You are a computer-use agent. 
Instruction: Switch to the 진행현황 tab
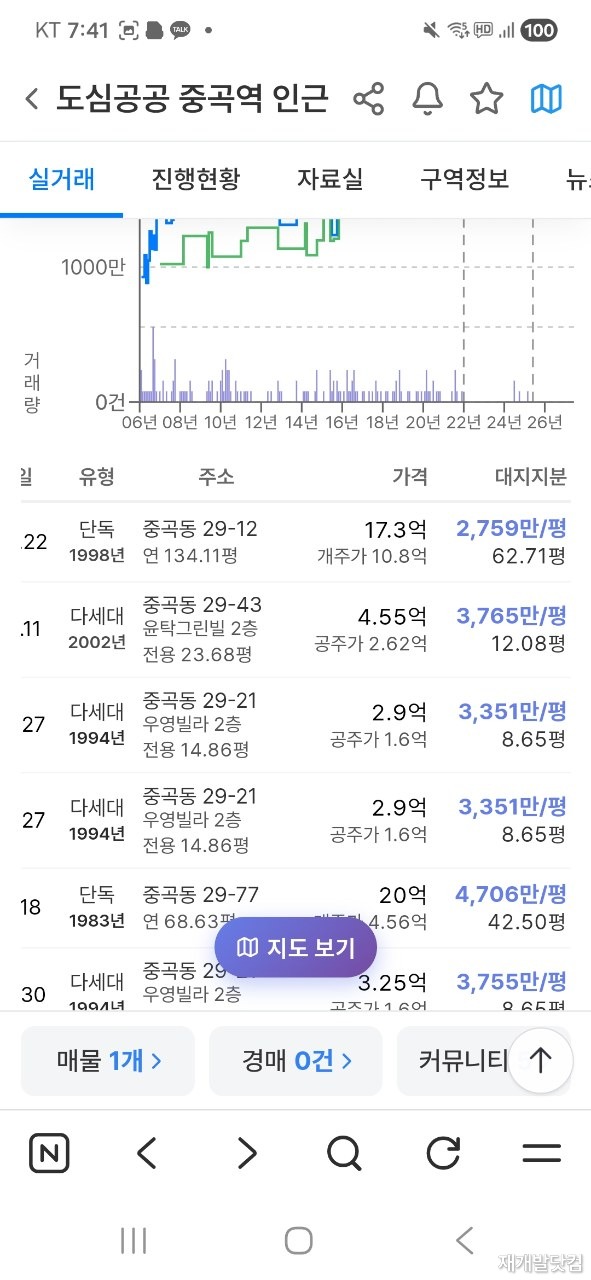click(196, 180)
